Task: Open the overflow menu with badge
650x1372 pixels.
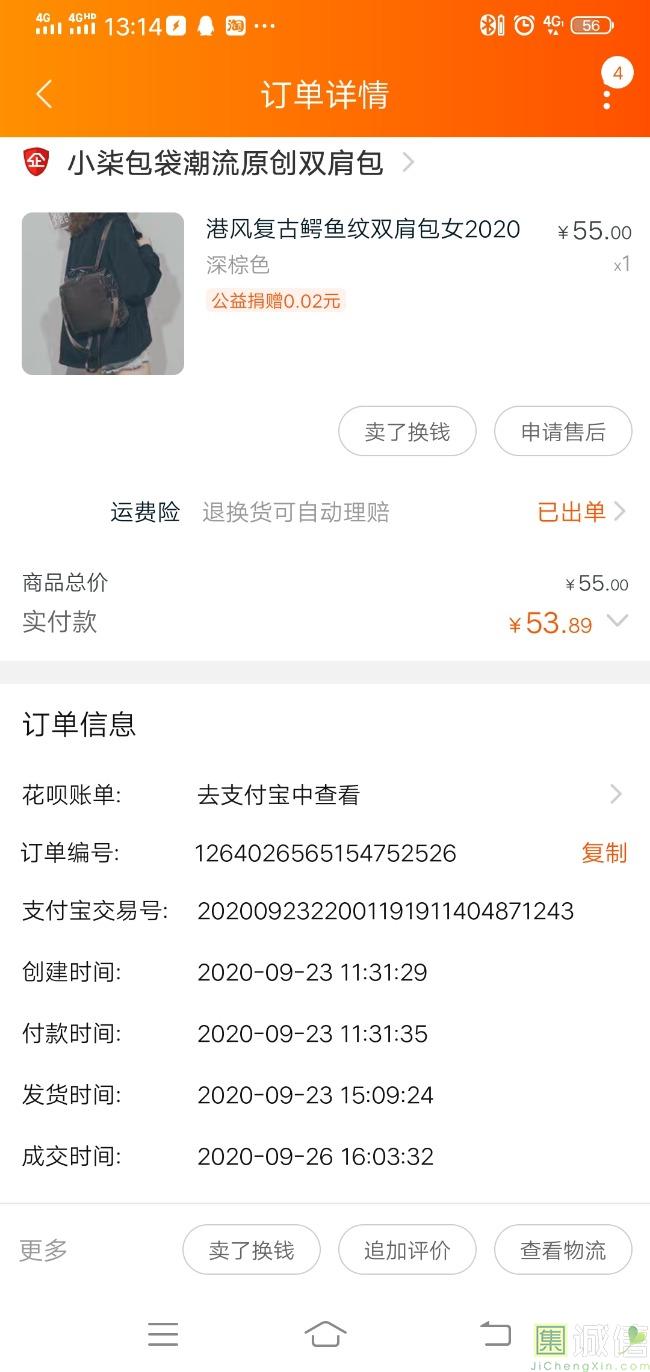Action: tap(607, 95)
